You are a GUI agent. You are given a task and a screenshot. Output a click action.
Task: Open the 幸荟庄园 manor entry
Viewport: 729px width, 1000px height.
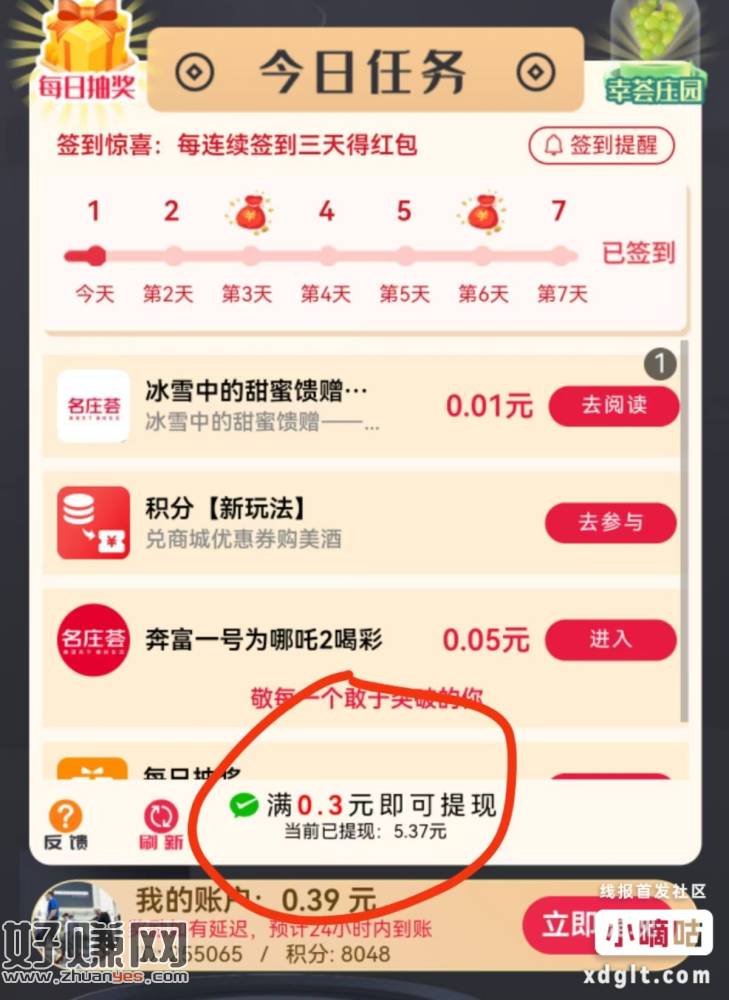click(x=655, y=55)
